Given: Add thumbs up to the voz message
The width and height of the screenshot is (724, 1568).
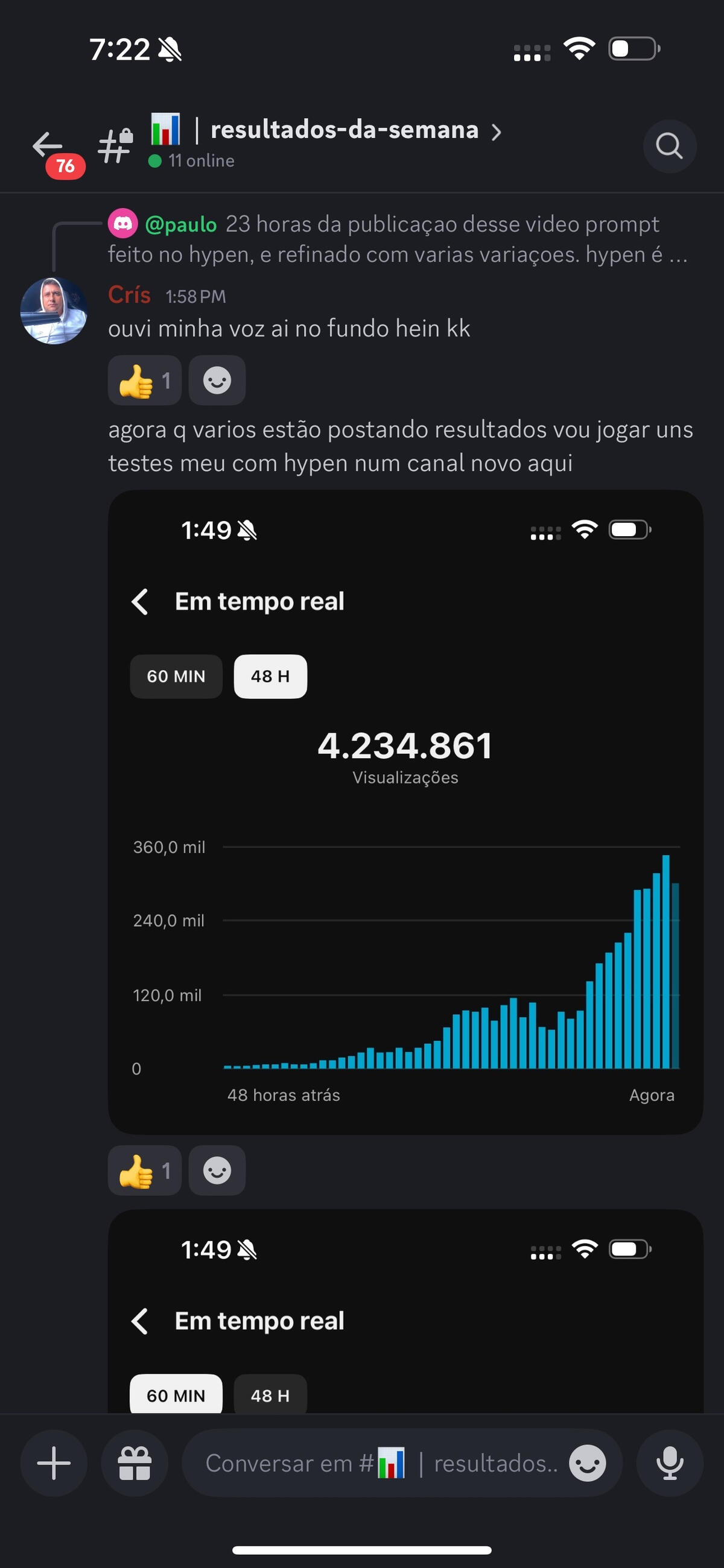Looking at the screenshot, I should [x=144, y=381].
